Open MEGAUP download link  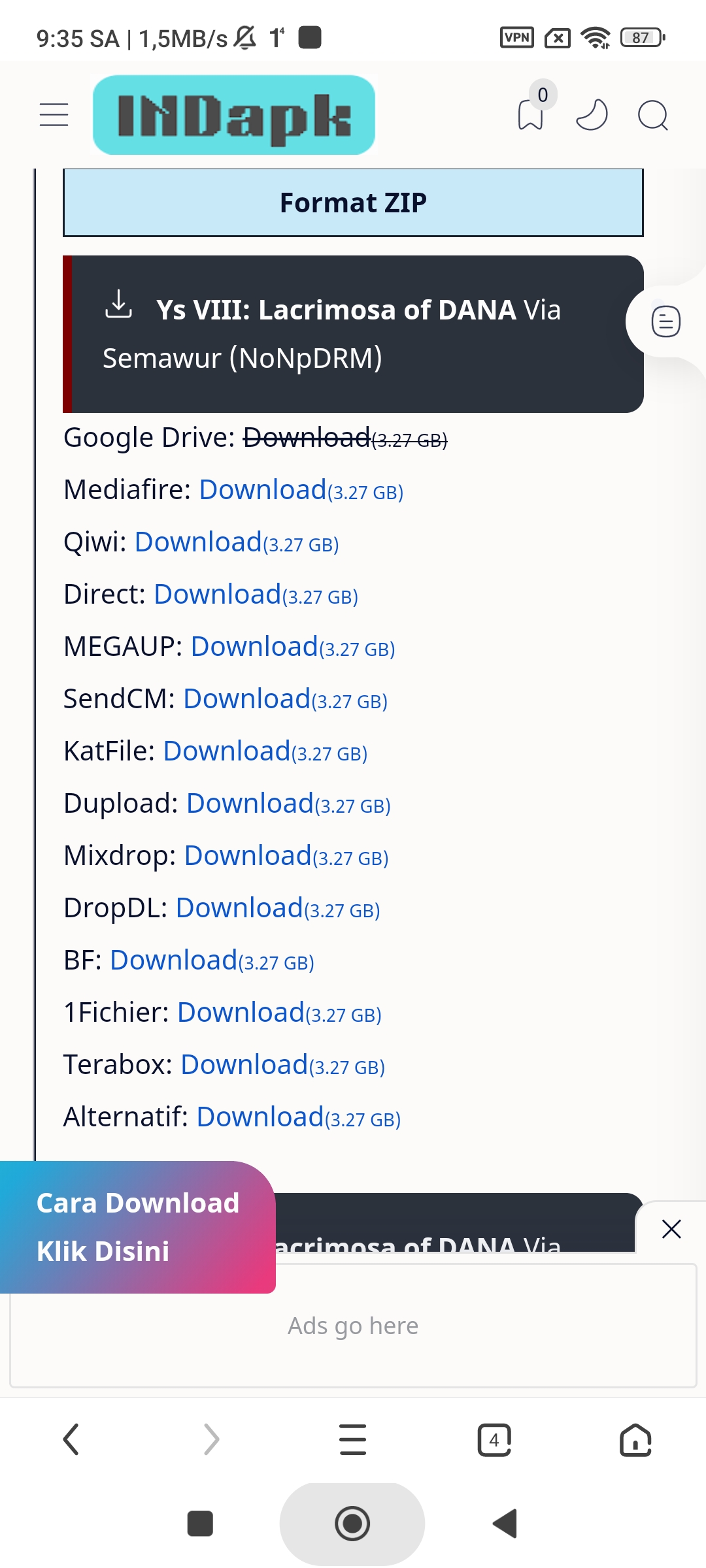click(x=254, y=647)
